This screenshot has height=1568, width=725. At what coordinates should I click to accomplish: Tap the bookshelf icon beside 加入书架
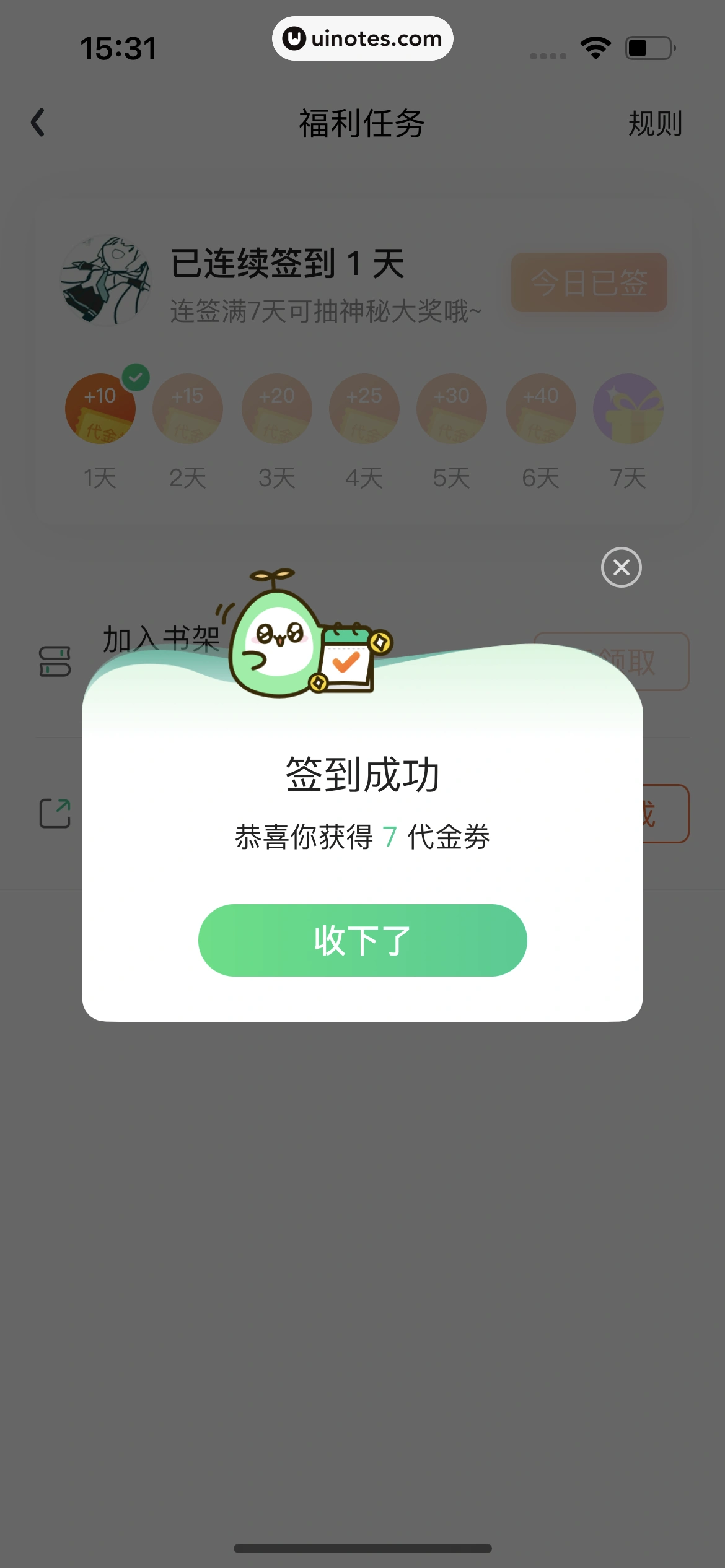56,660
